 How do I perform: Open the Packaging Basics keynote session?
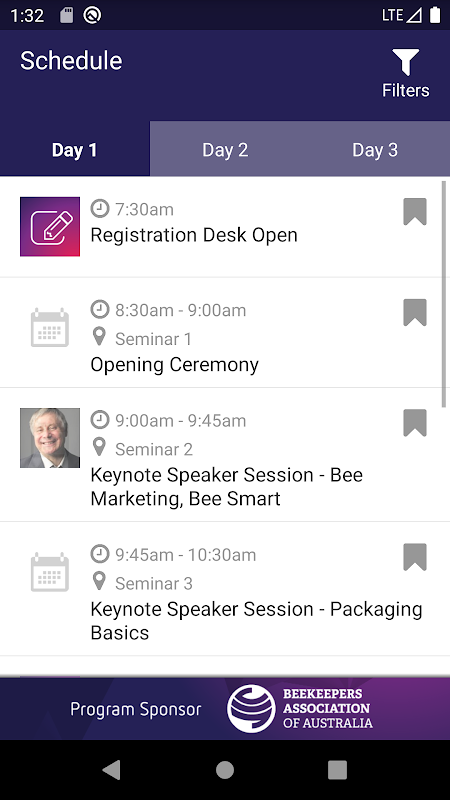221,589
